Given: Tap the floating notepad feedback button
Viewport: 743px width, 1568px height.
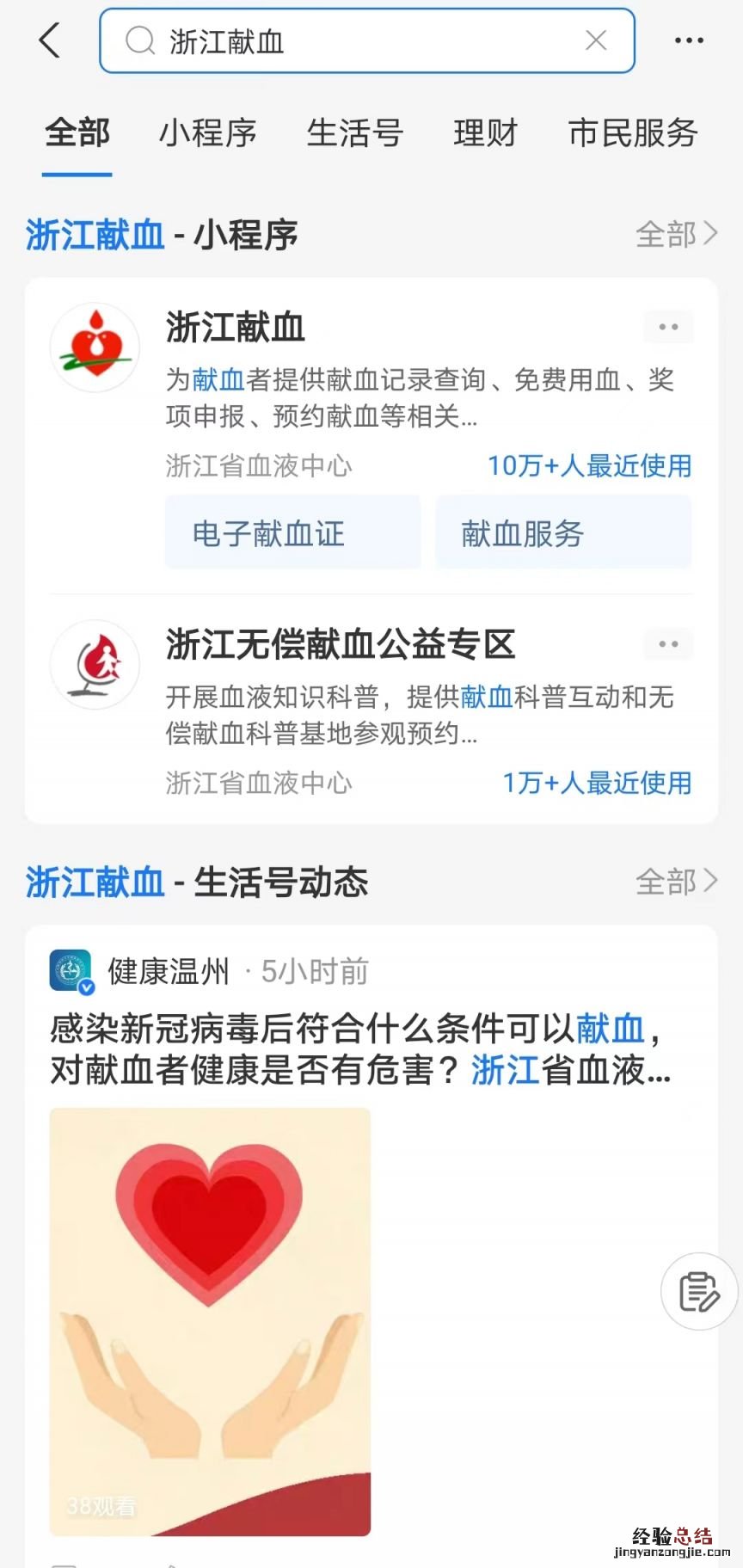Looking at the screenshot, I should pos(698,1291).
